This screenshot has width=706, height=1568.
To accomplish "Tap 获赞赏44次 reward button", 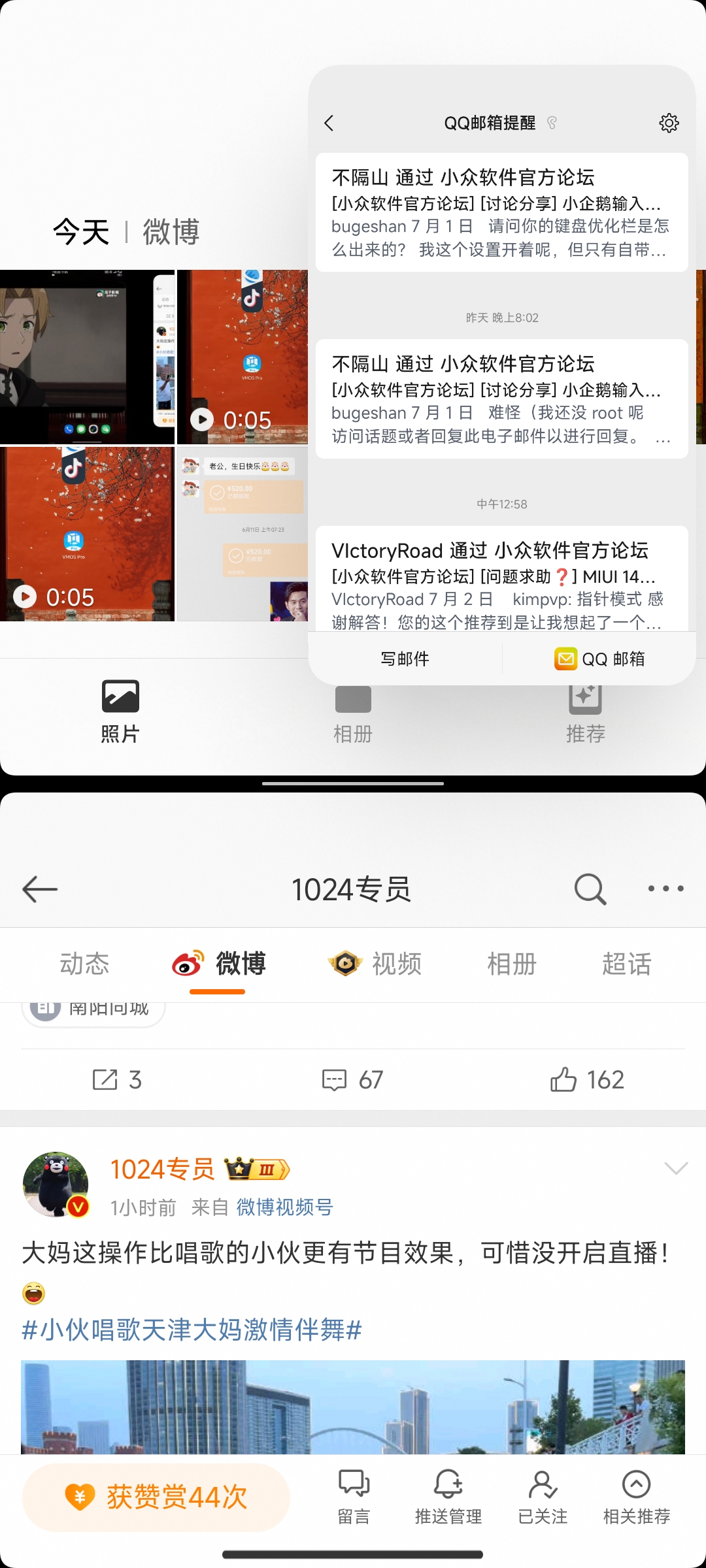I will 156,1497.
